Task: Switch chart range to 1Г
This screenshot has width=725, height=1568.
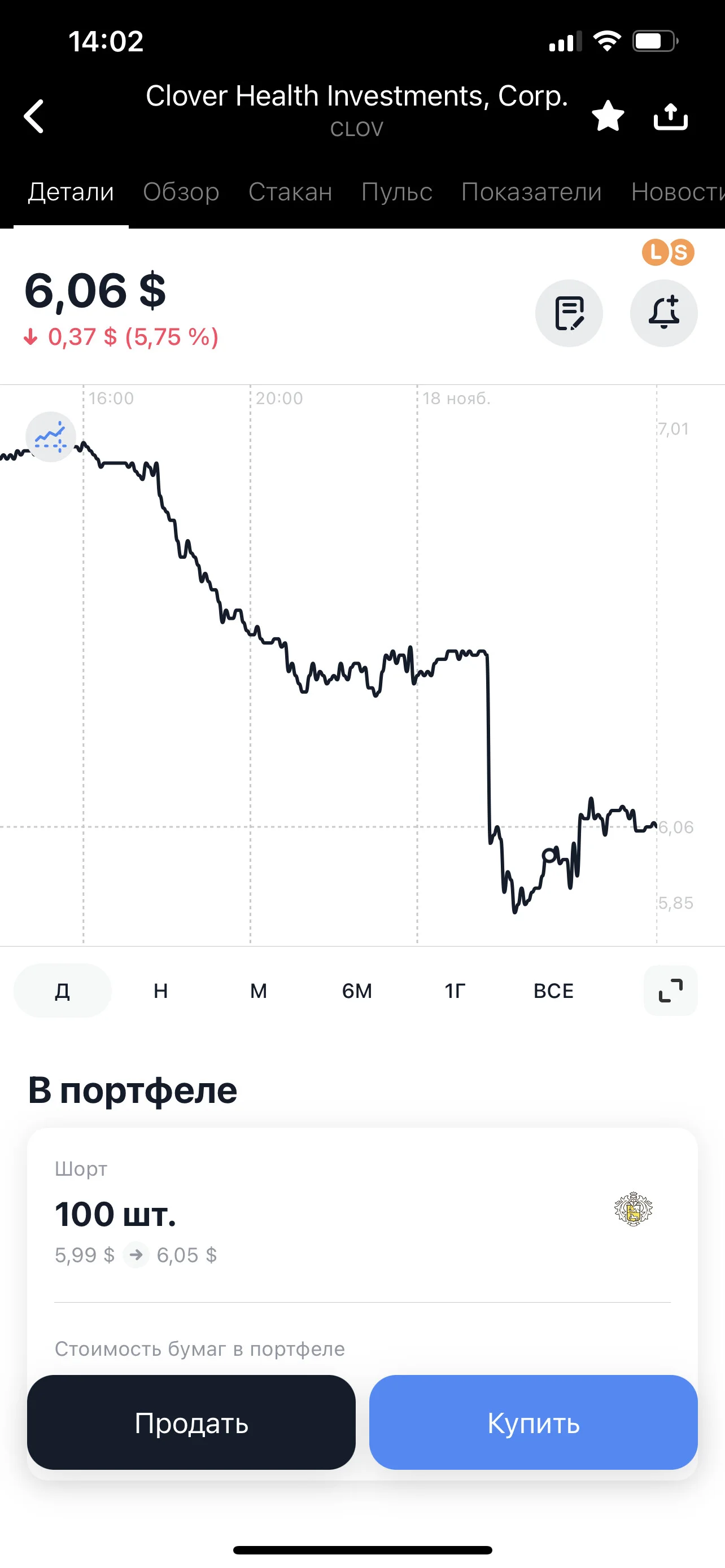Action: click(455, 991)
